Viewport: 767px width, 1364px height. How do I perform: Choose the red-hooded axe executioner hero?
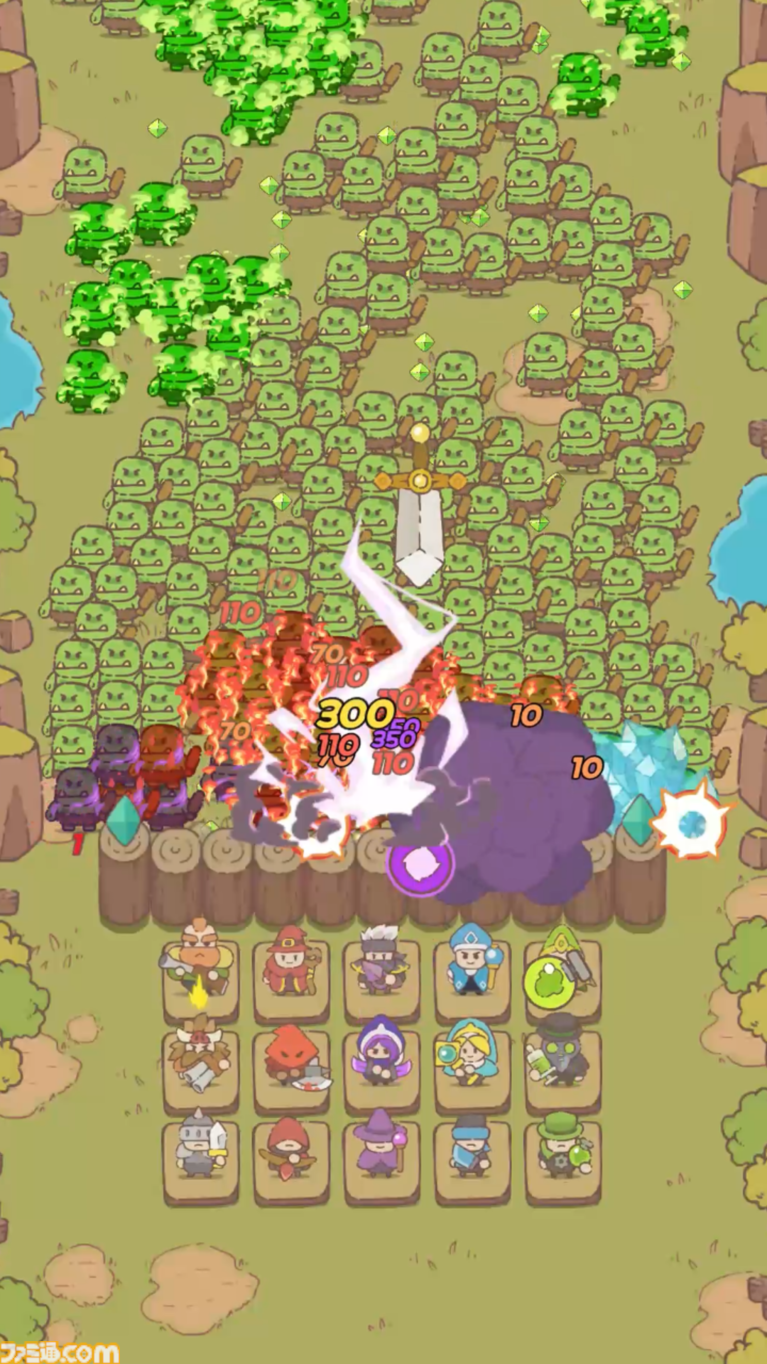click(x=291, y=1060)
